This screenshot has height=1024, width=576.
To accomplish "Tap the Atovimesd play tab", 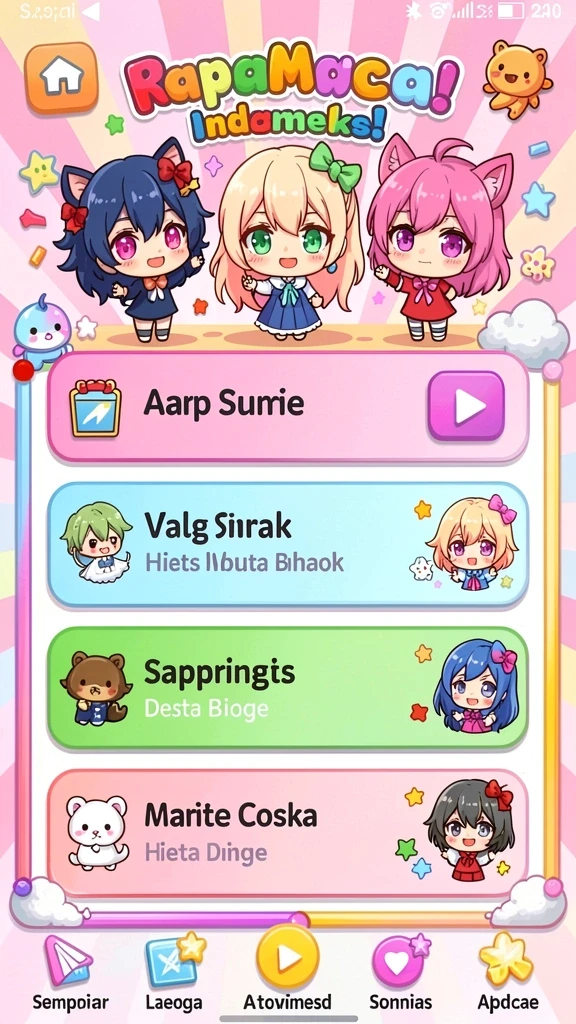I will point(288,970).
